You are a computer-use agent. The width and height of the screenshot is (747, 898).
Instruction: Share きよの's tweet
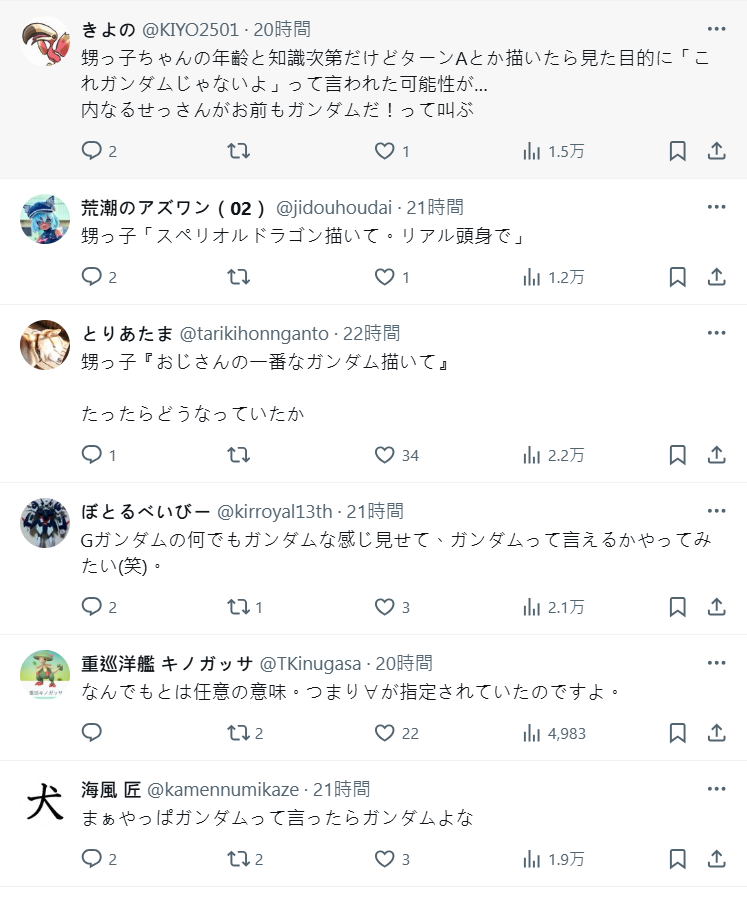coord(716,151)
